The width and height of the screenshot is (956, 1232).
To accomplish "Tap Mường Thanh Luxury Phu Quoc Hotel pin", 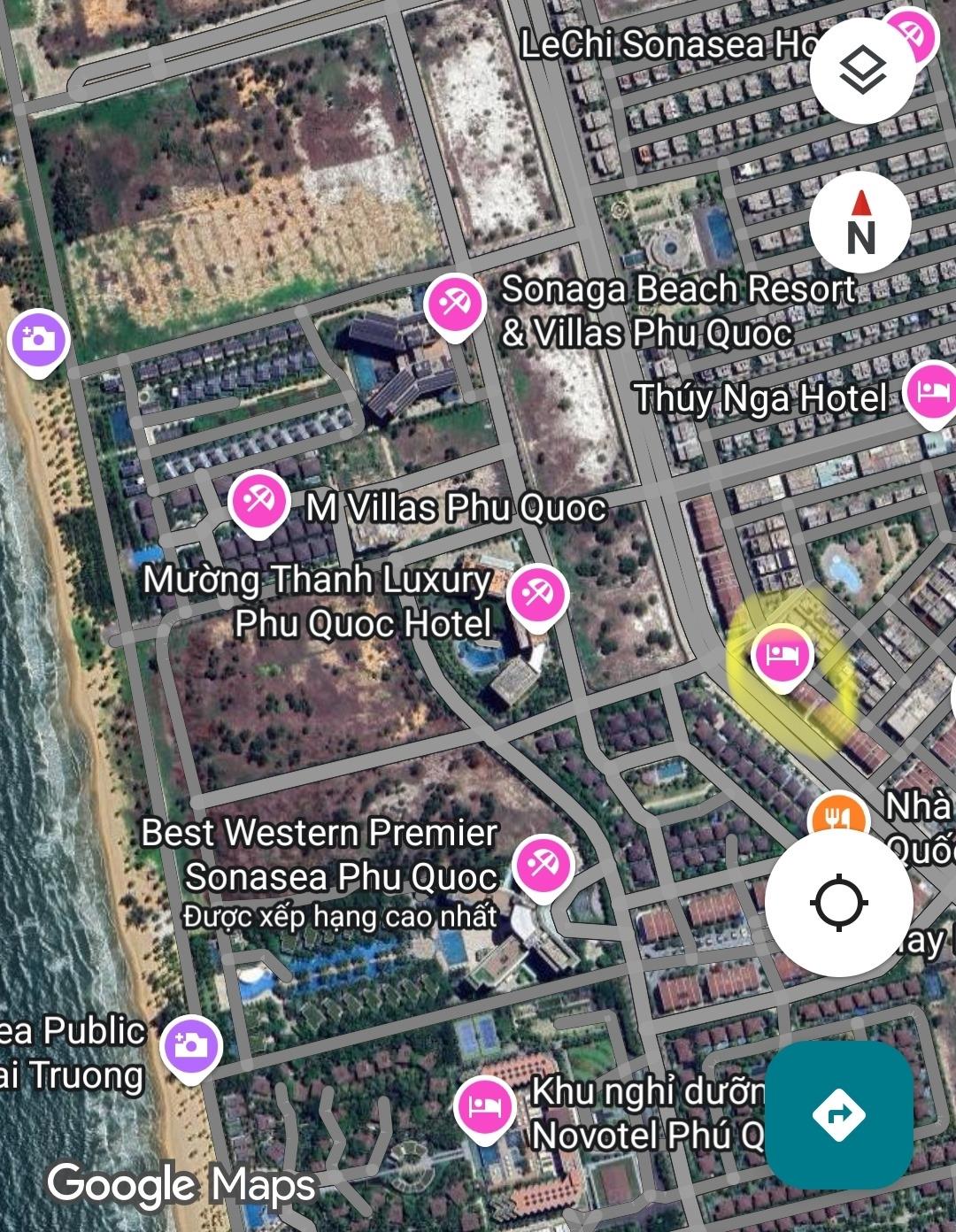I will pyautogui.click(x=535, y=593).
